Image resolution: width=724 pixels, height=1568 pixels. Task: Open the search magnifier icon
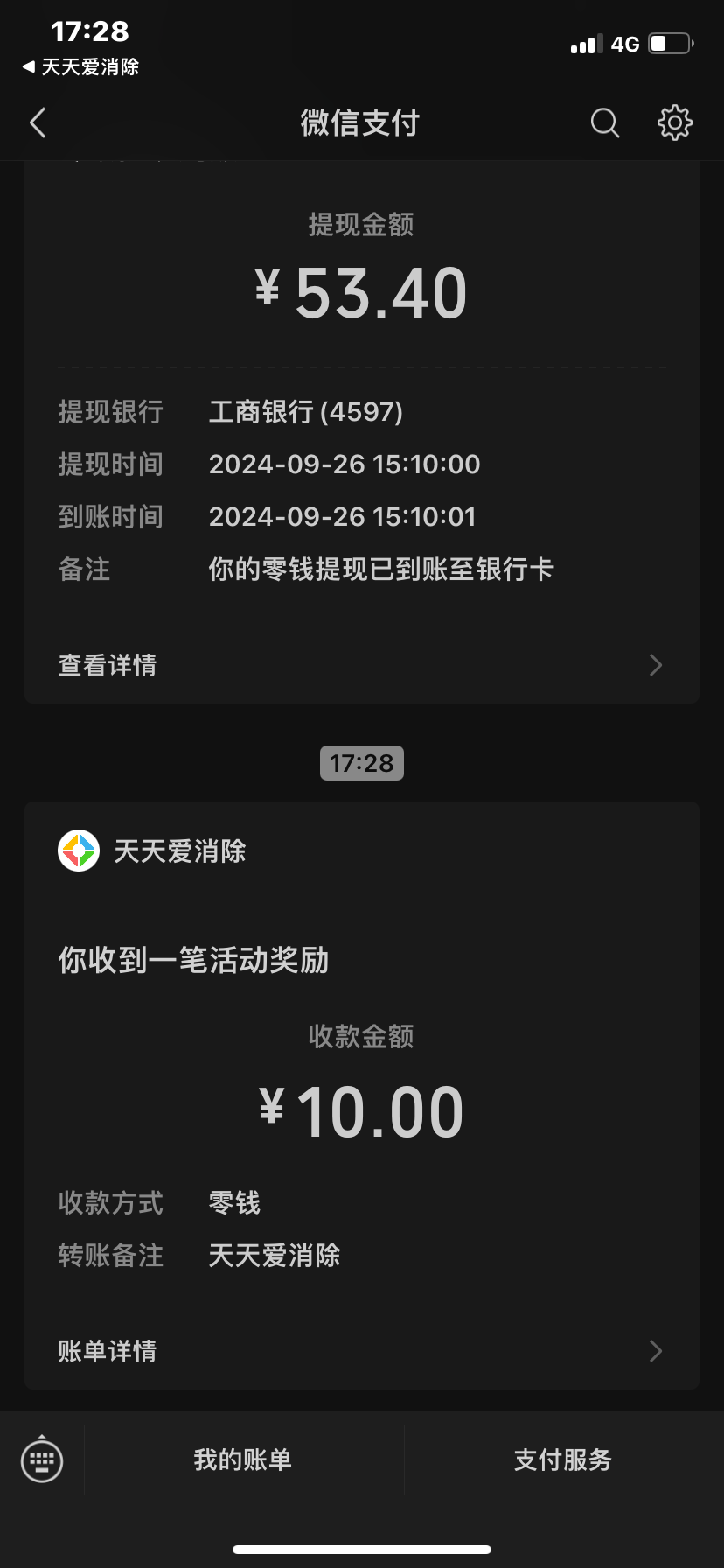[x=604, y=123]
